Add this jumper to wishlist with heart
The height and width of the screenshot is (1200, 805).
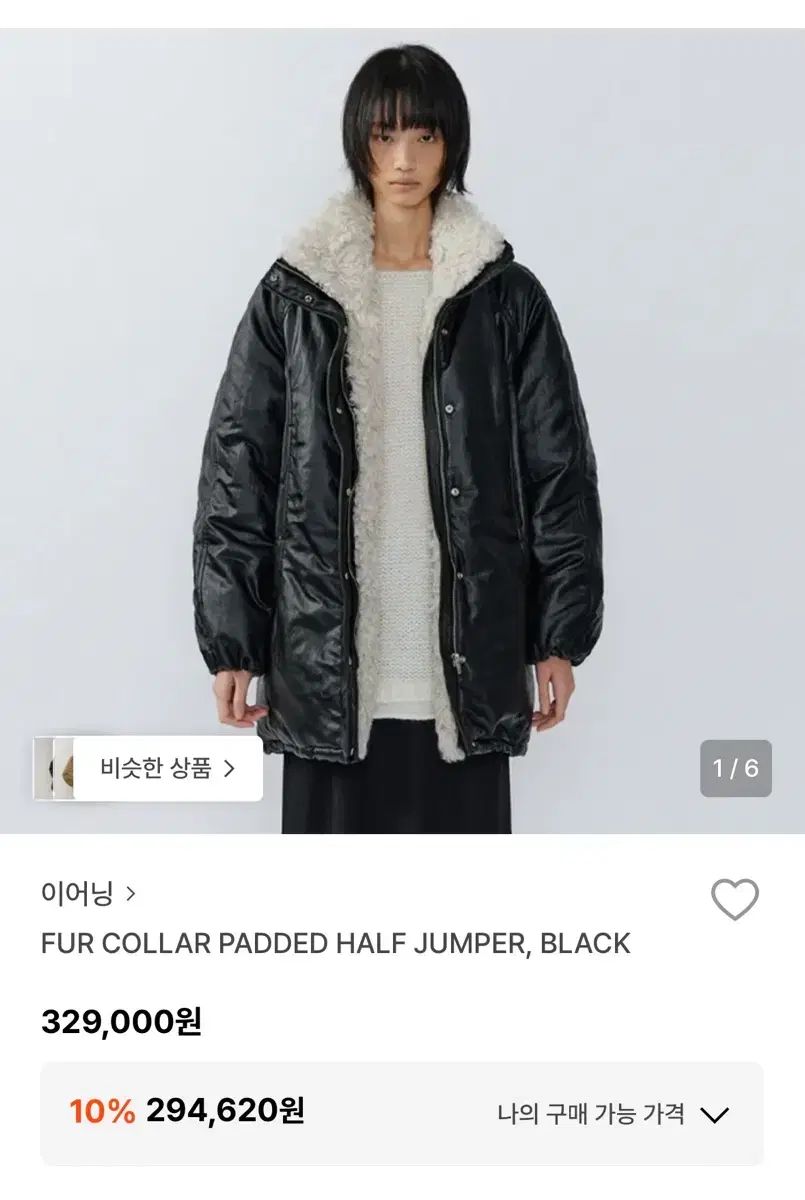[x=734, y=900]
